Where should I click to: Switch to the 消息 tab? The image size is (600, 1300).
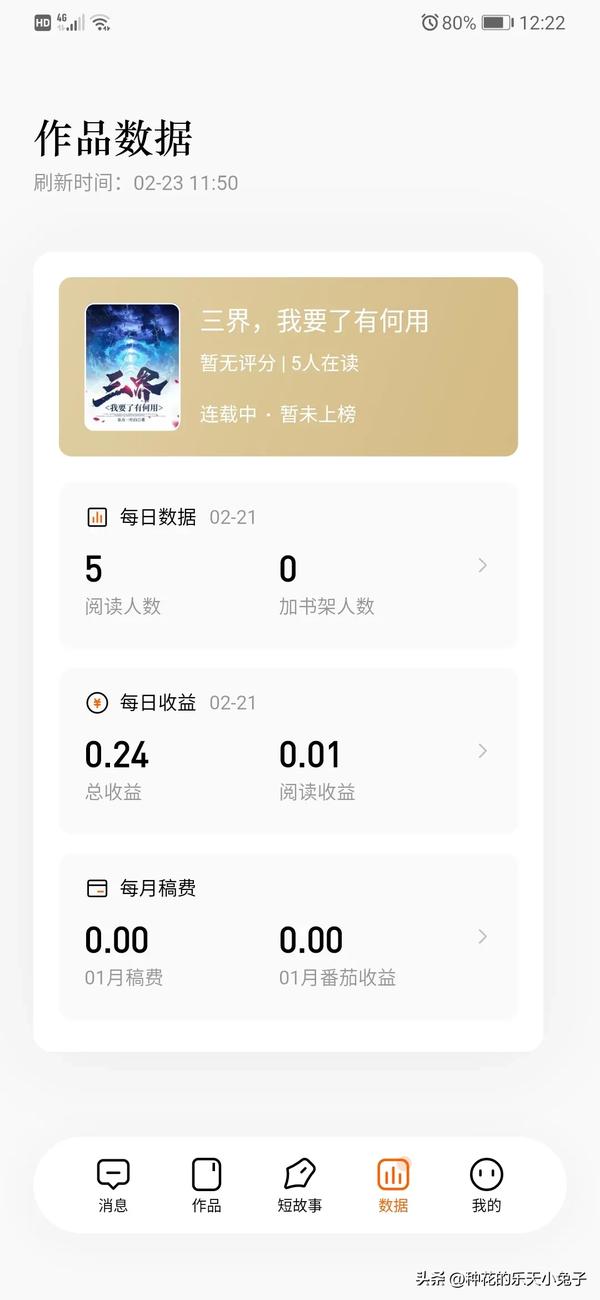(113, 1185)
